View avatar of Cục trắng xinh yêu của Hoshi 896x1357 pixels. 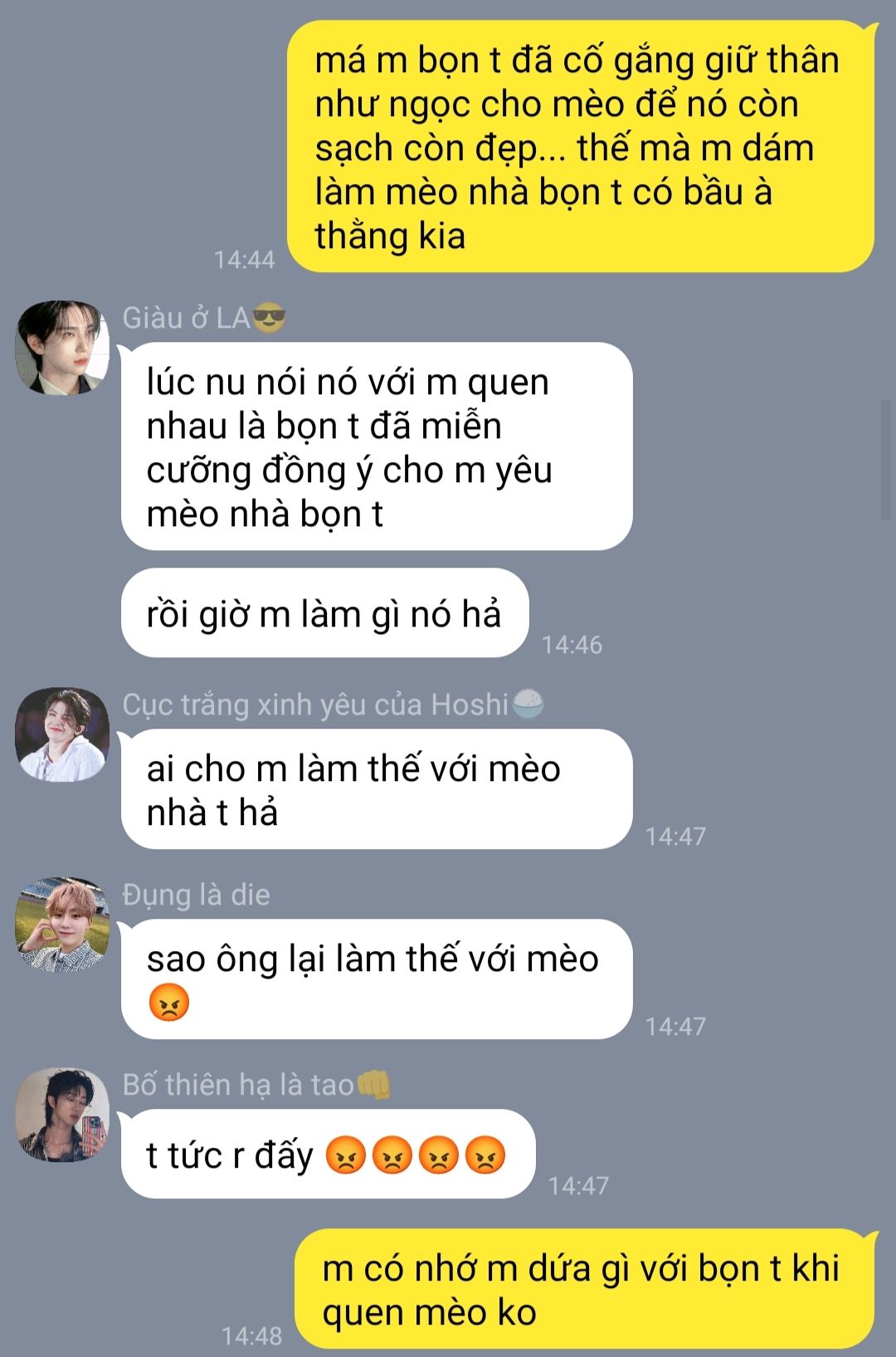[x=62, y=734]
